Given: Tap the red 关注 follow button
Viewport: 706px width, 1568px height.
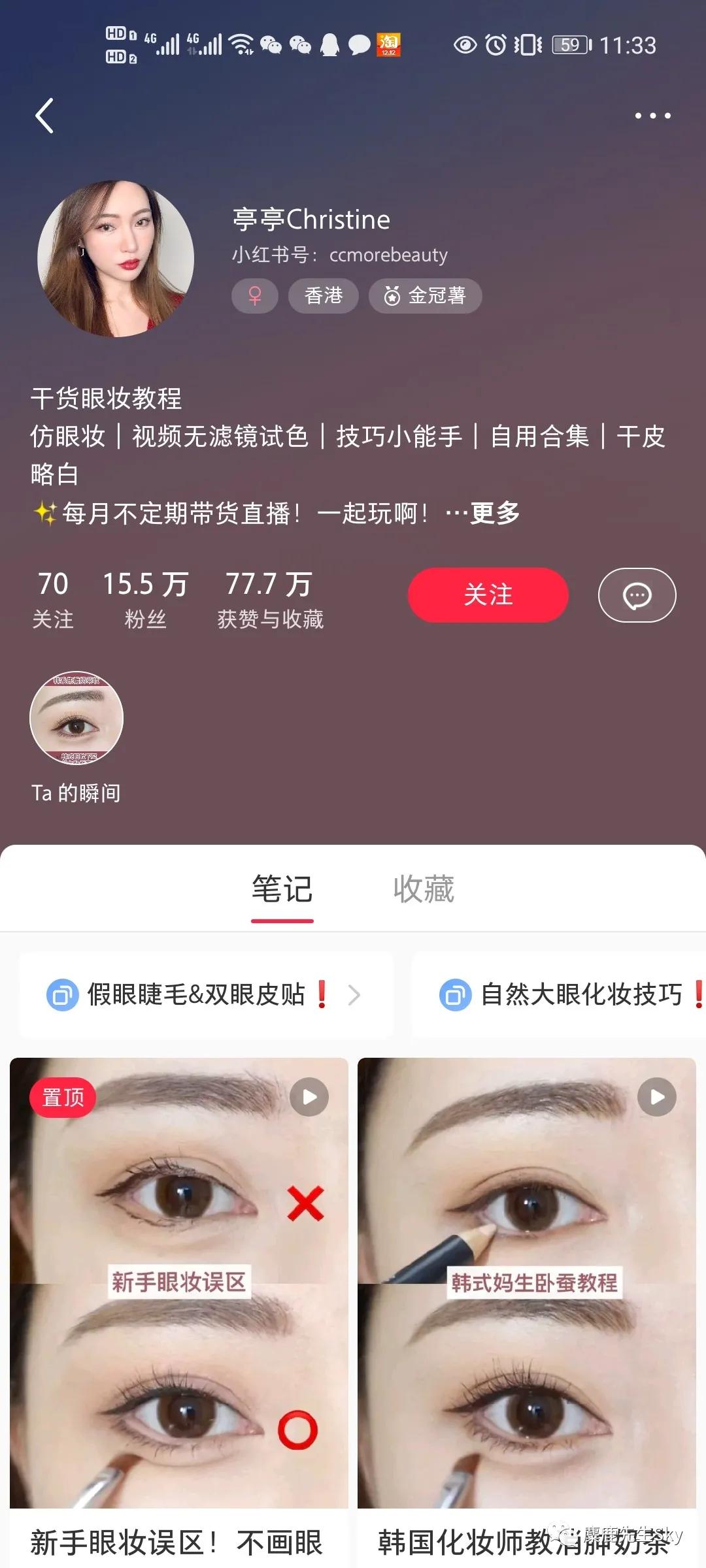Looking at the screenshot, I should [488, 595].
